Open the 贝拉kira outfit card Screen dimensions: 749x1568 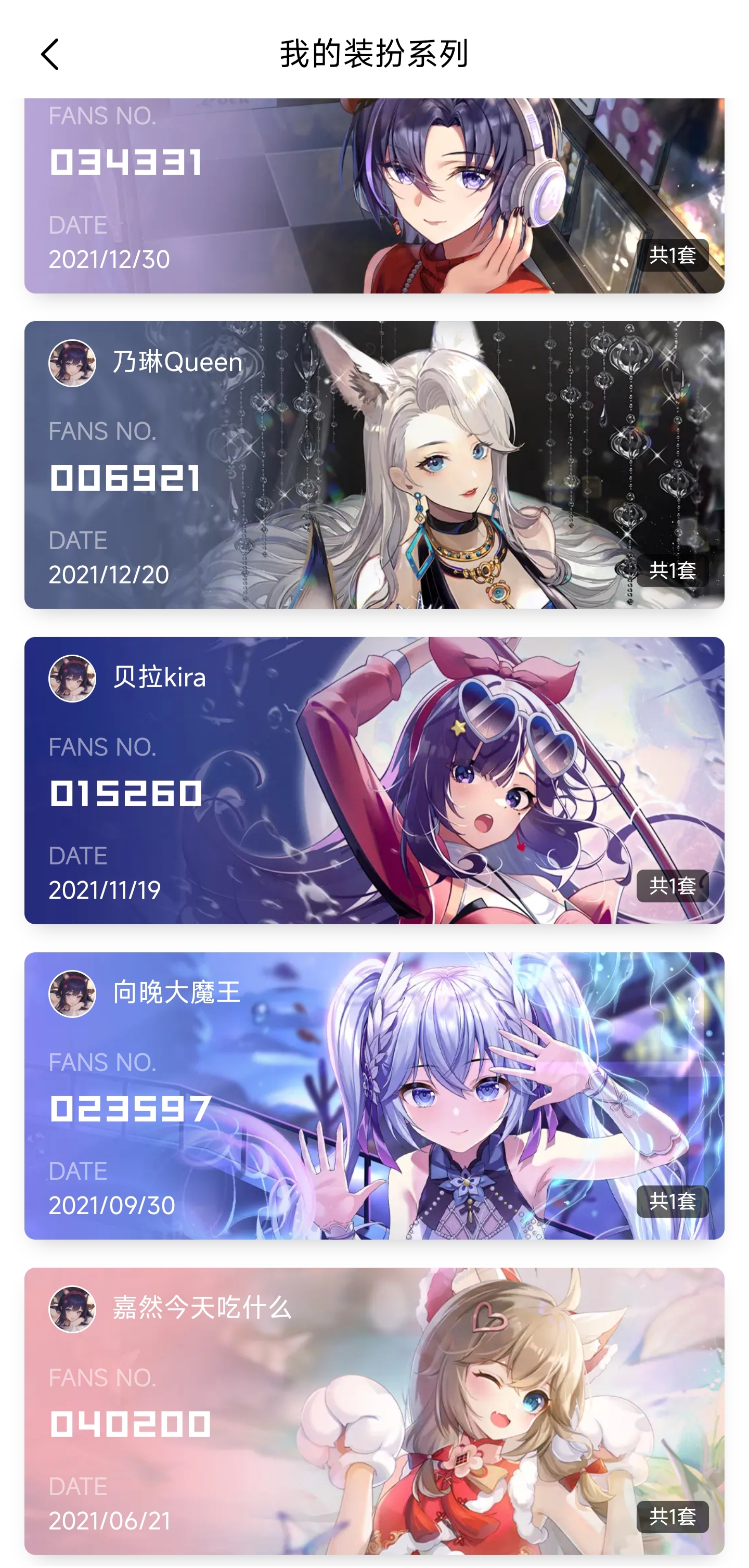(x=373, y=780)
